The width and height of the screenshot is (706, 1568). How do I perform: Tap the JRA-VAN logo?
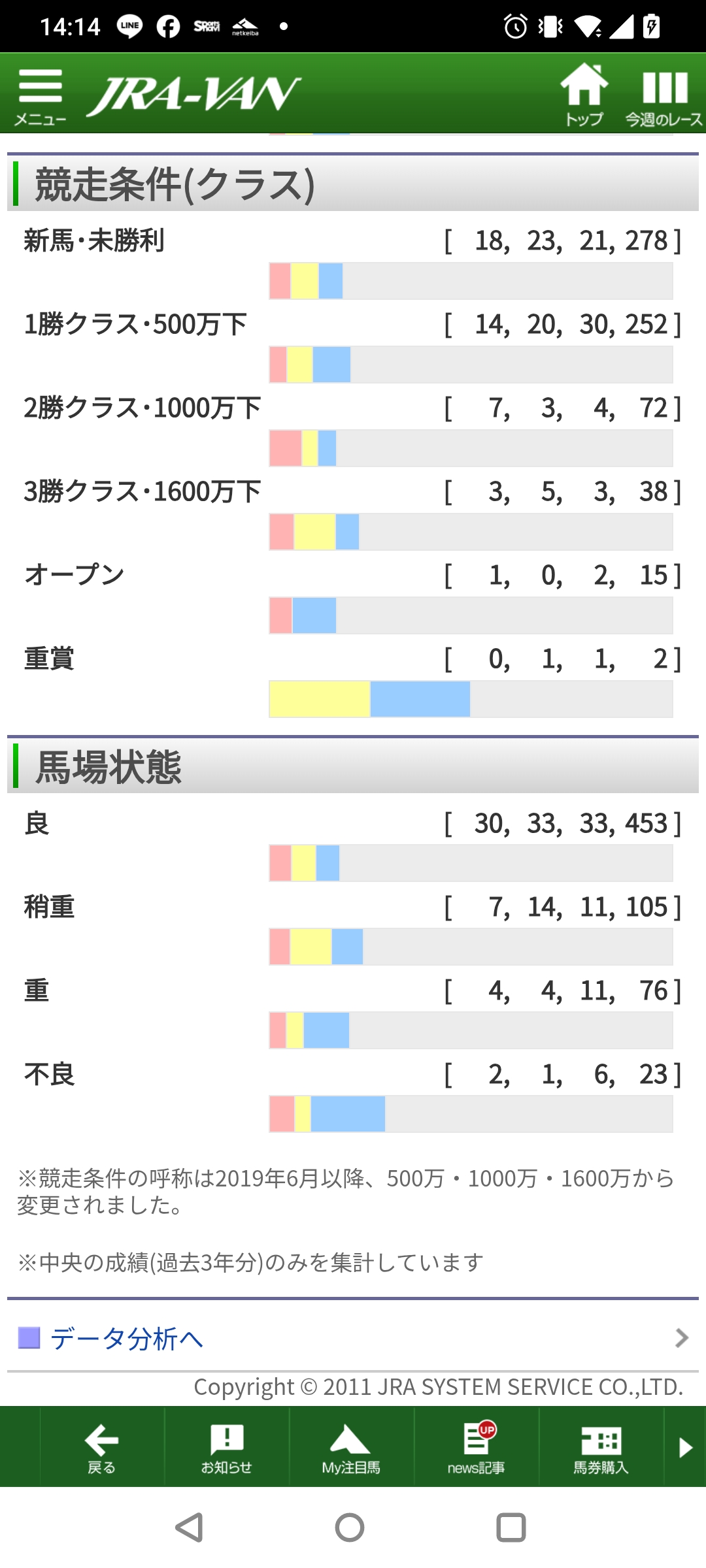click(193, 95)
